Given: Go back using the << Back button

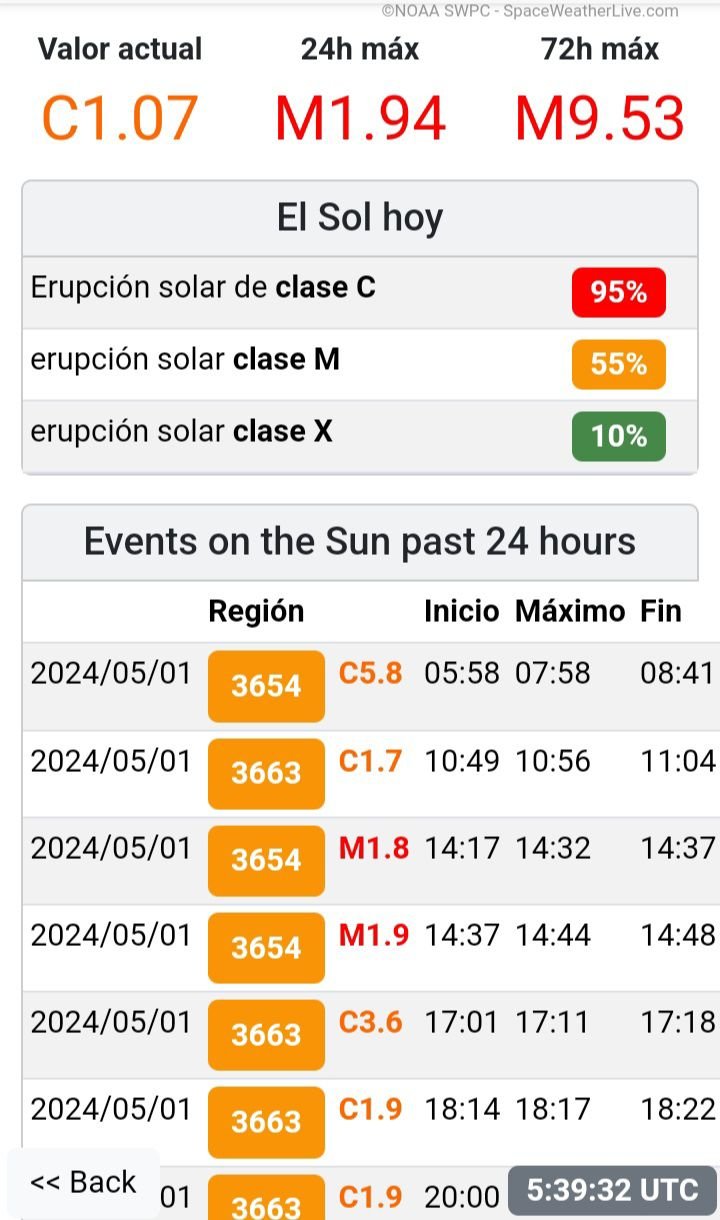Looking at the screenshot, I should coord(84,1182).
